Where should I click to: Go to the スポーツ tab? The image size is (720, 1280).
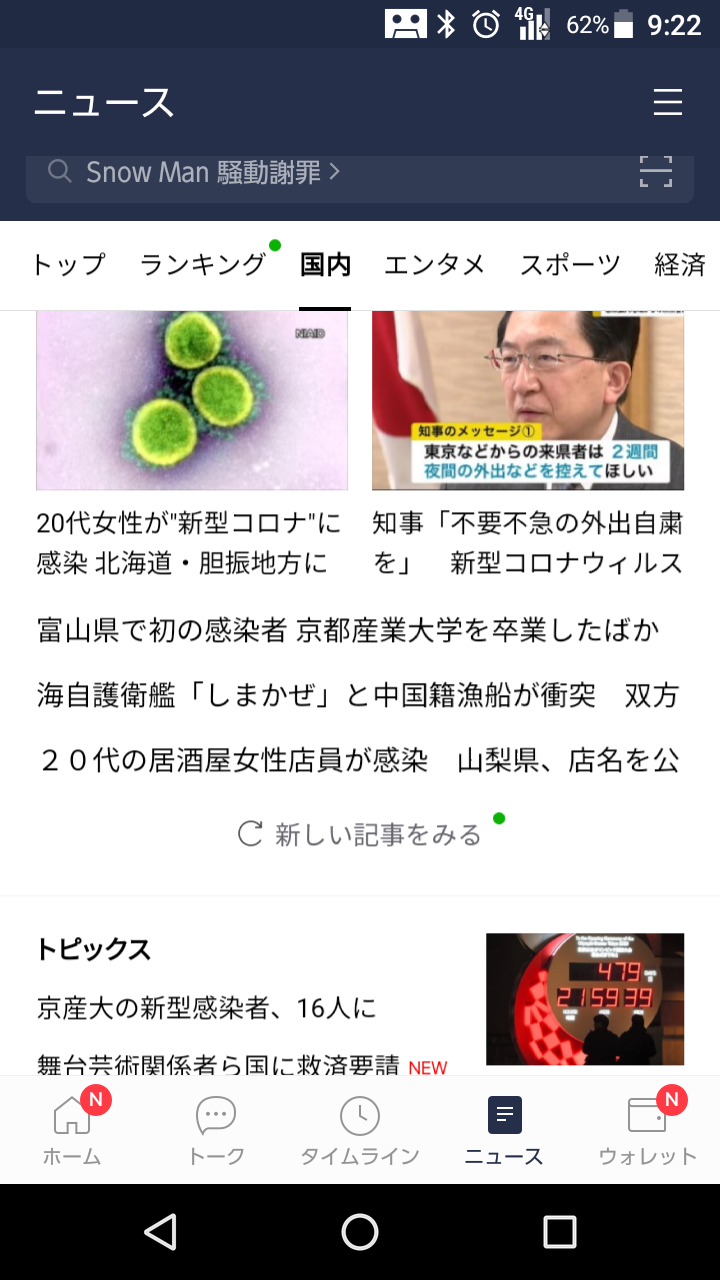[x=570, y=265]
